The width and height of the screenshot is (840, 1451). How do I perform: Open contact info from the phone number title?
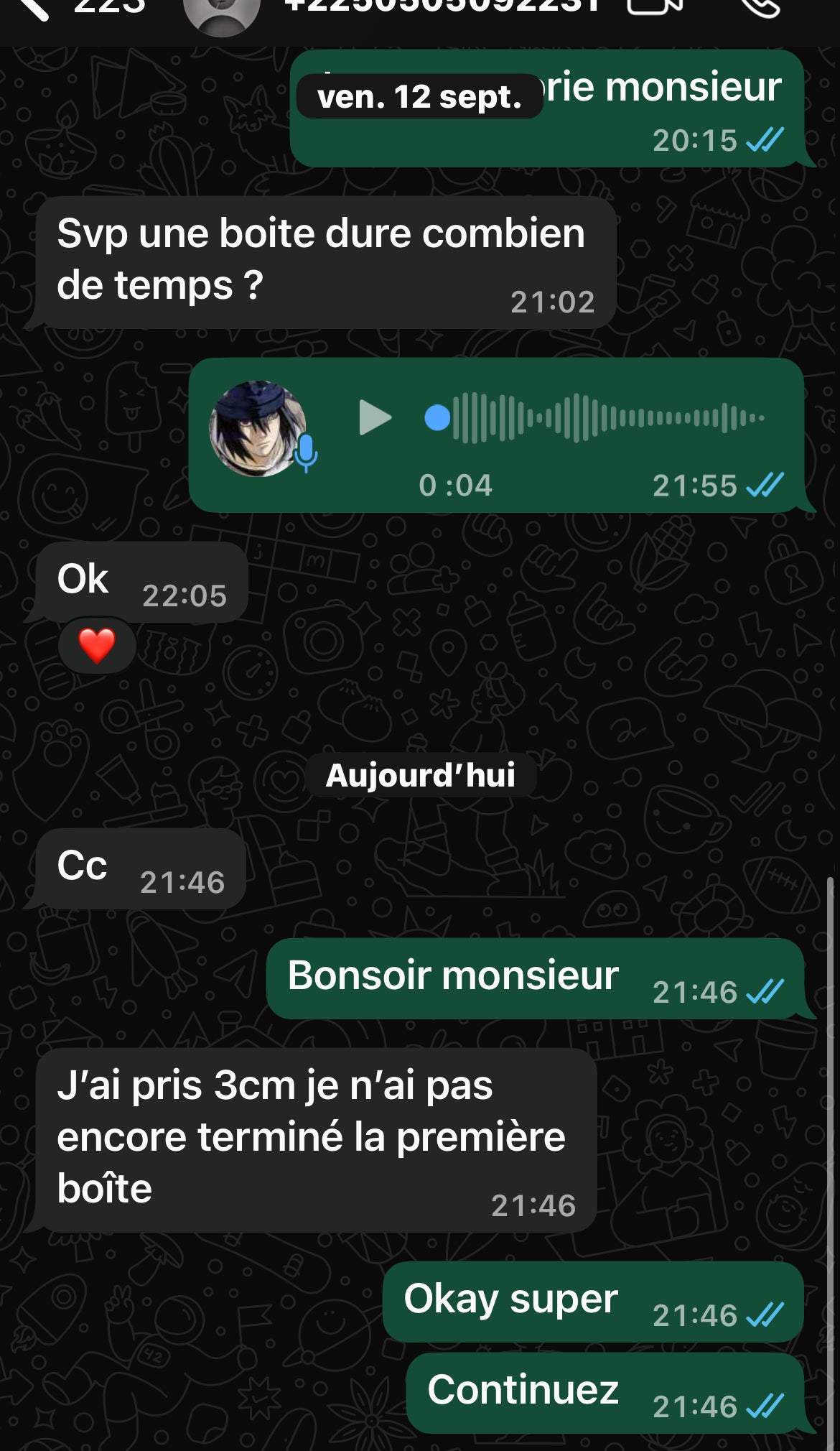point(442,7)
